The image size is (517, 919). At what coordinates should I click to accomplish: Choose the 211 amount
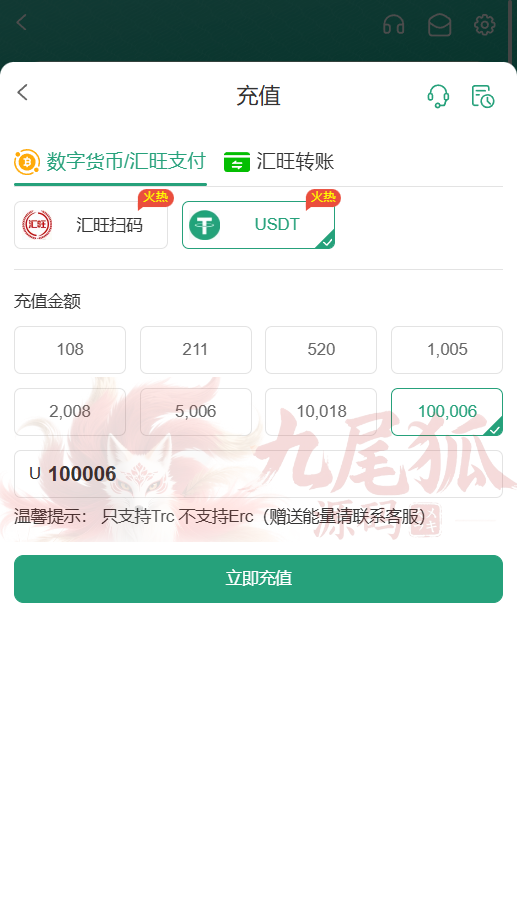[x=196, y=350]
